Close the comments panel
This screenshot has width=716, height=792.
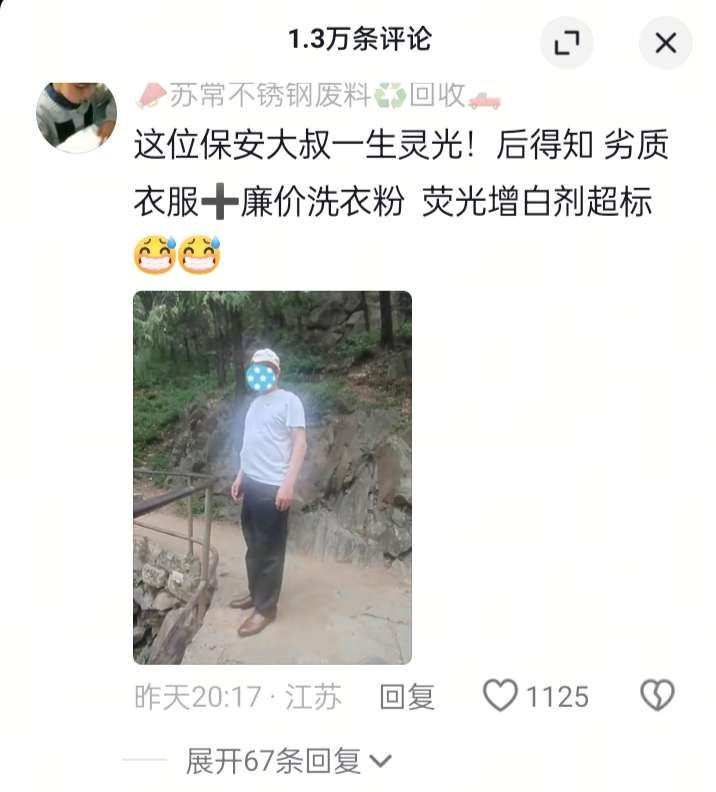tap(665, 43)
